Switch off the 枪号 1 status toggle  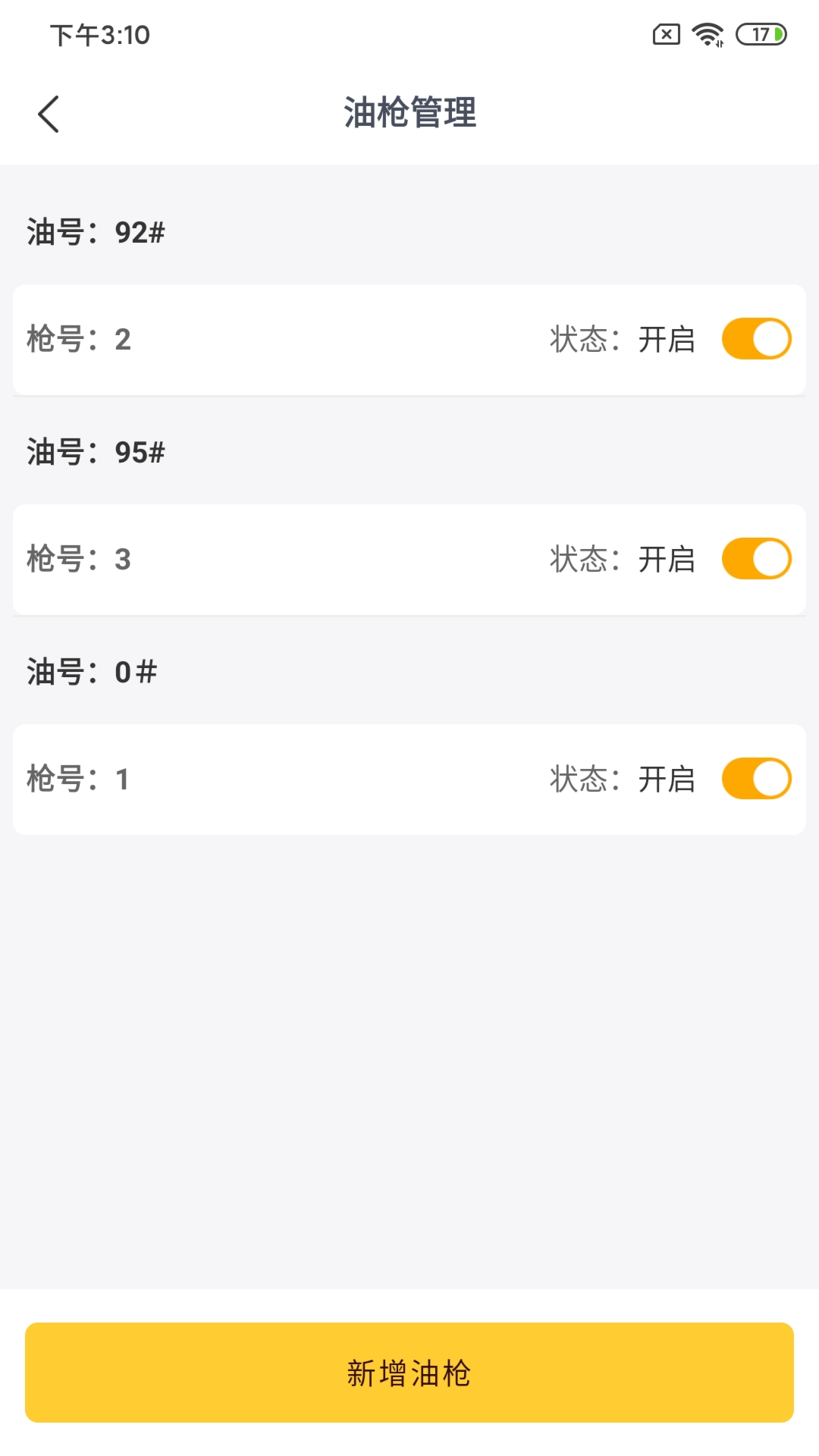point(756,779)
